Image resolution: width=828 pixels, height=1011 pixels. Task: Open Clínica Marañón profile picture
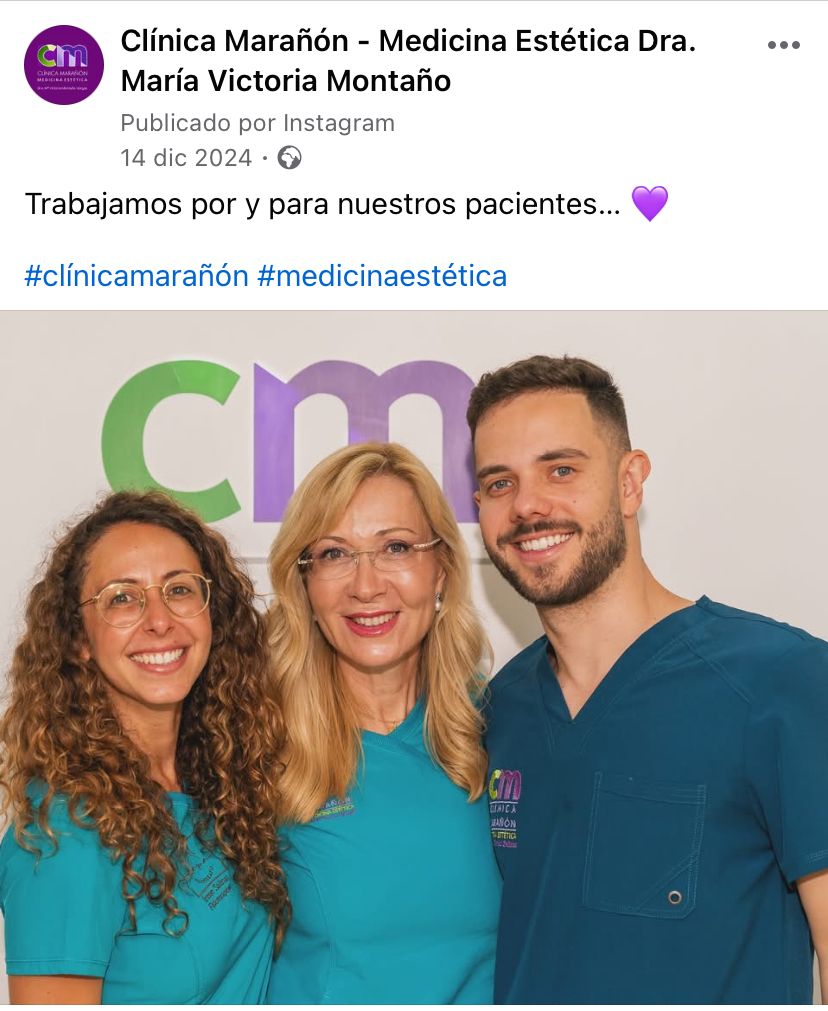tap(64, 65)
